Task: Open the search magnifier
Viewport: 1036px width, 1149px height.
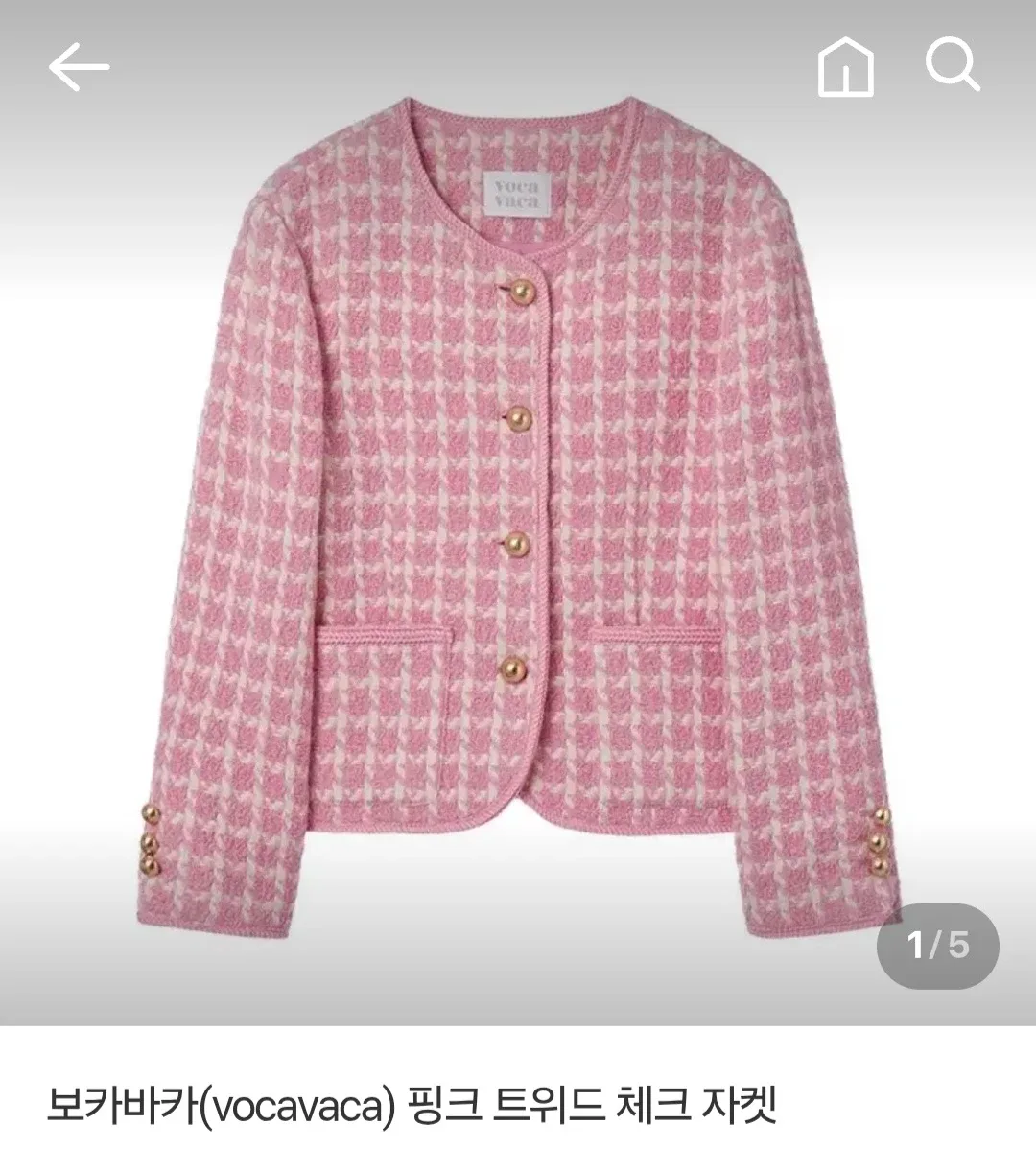Action: [x=953, y=66]
